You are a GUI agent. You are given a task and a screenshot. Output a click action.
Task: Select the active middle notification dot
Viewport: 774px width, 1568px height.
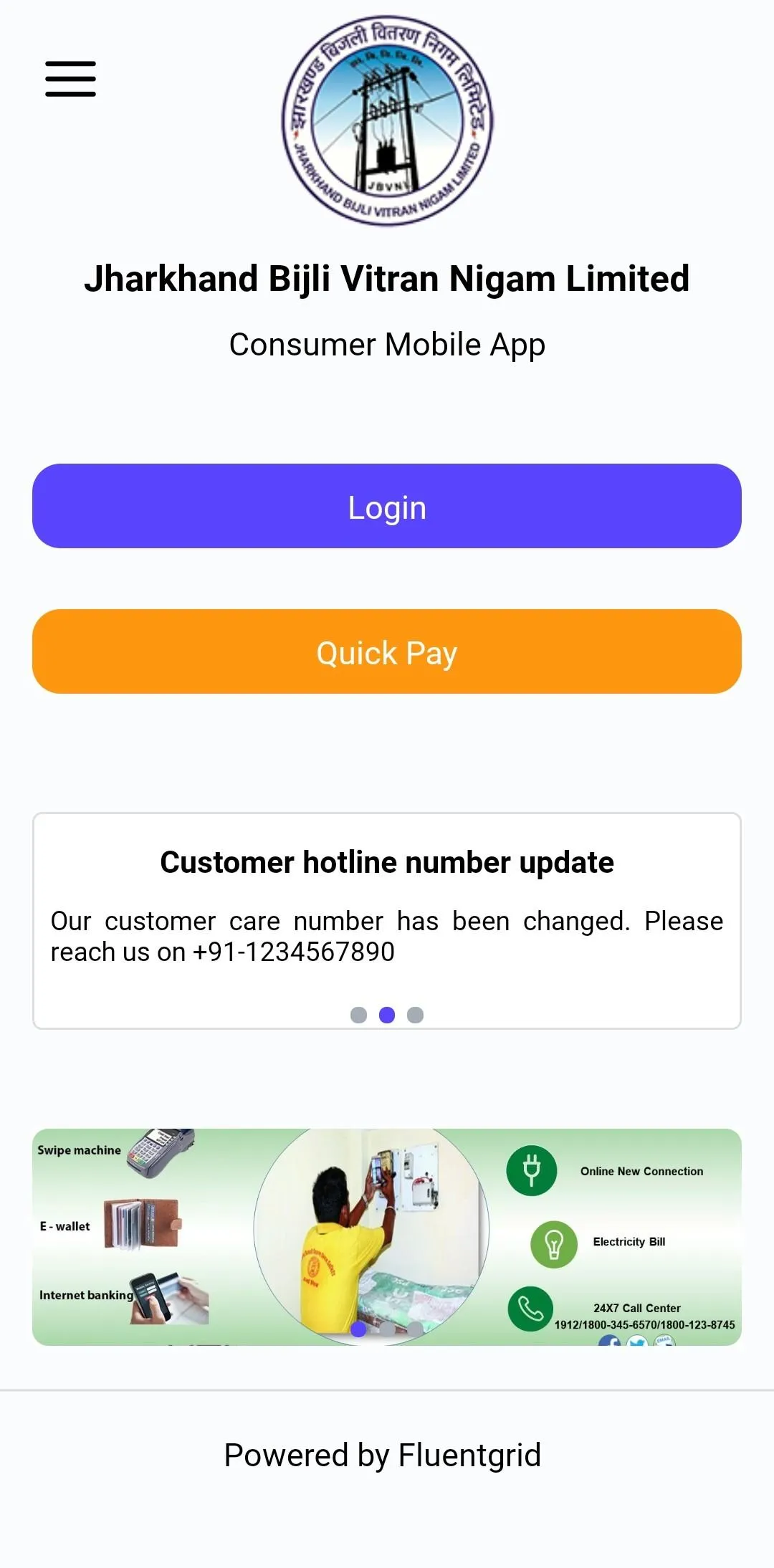(387, 1013)
